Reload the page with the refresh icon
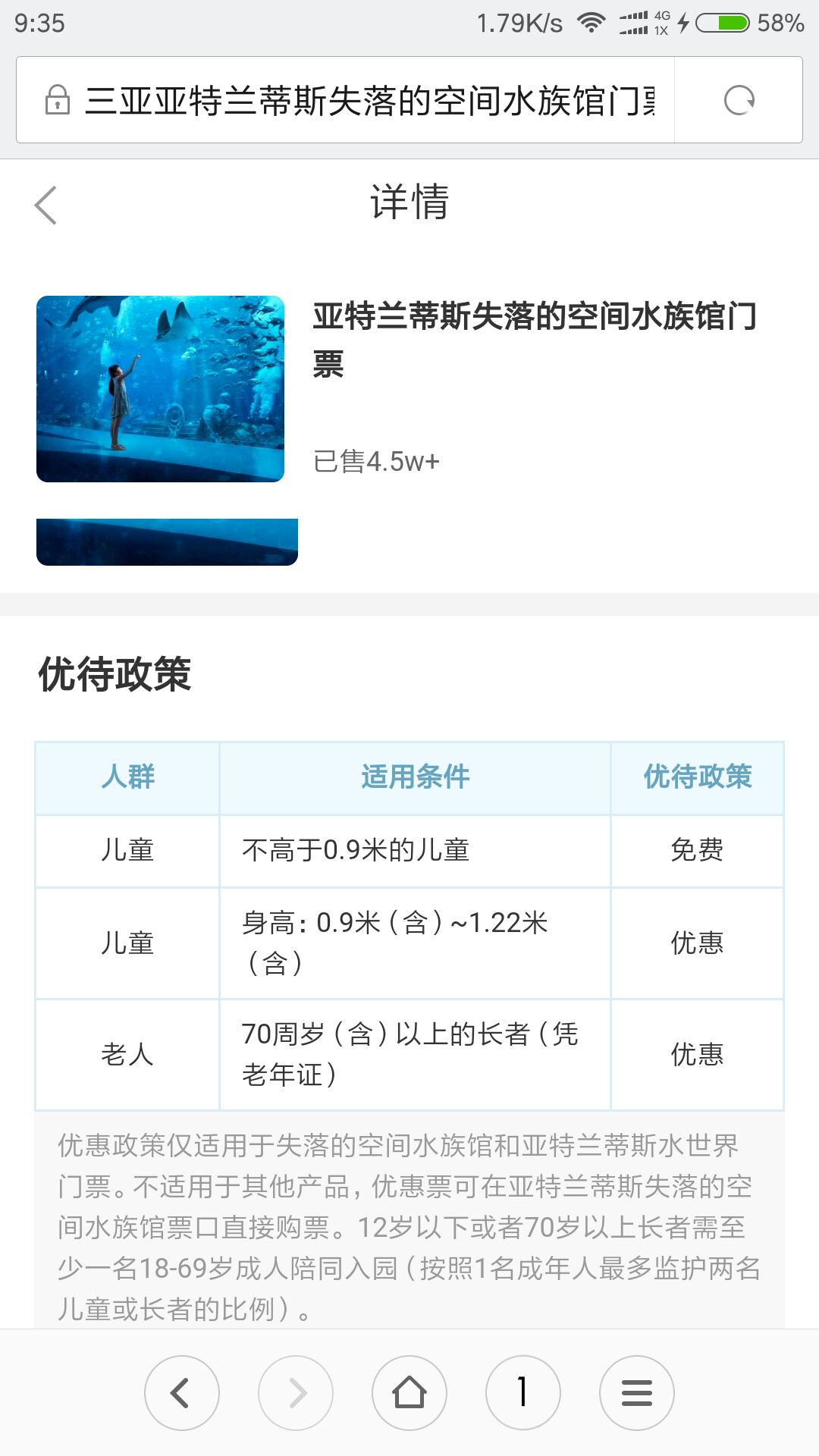 click(739, 100)
